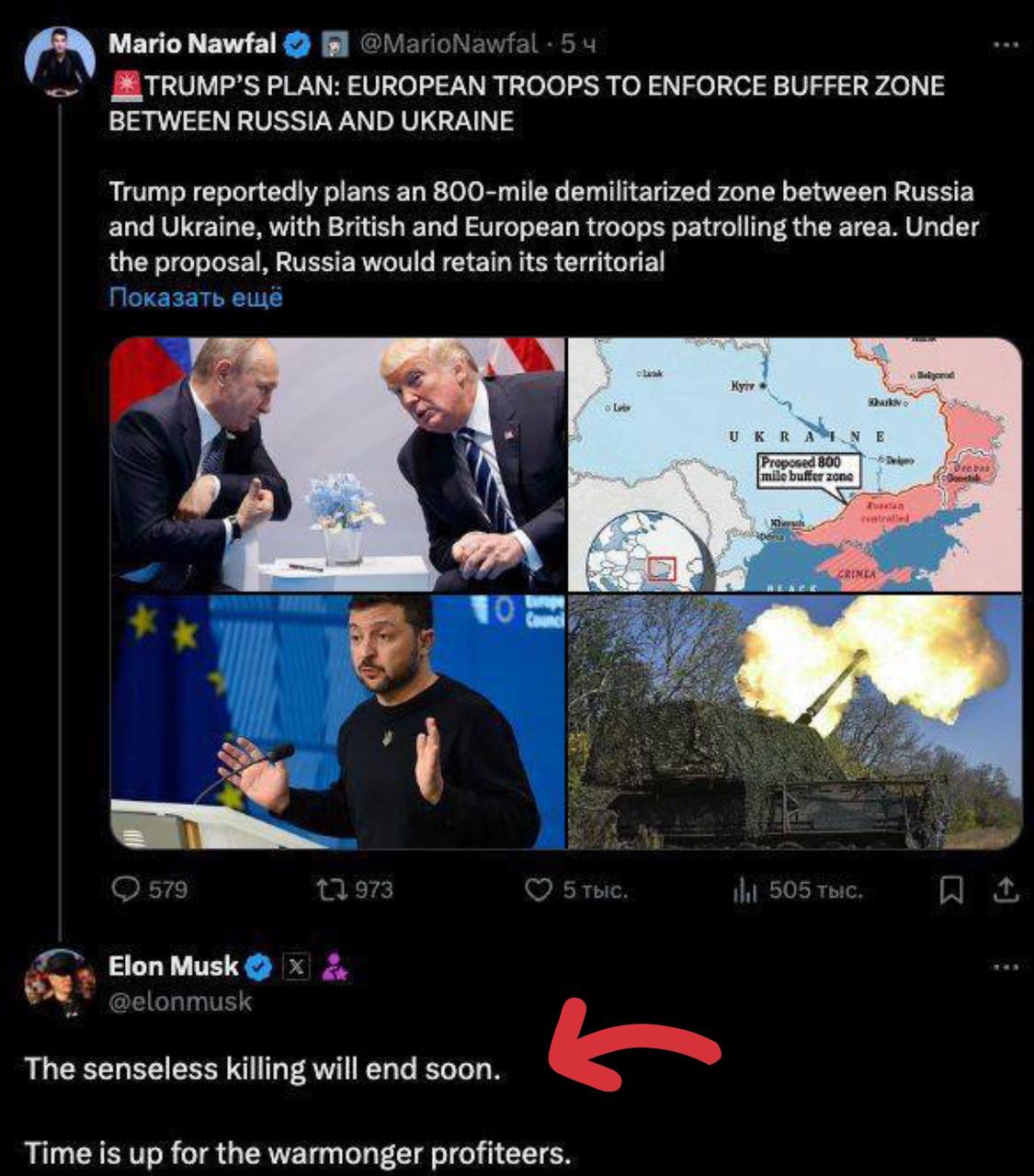Open Elon Musk's profile picture

[60, 983]
